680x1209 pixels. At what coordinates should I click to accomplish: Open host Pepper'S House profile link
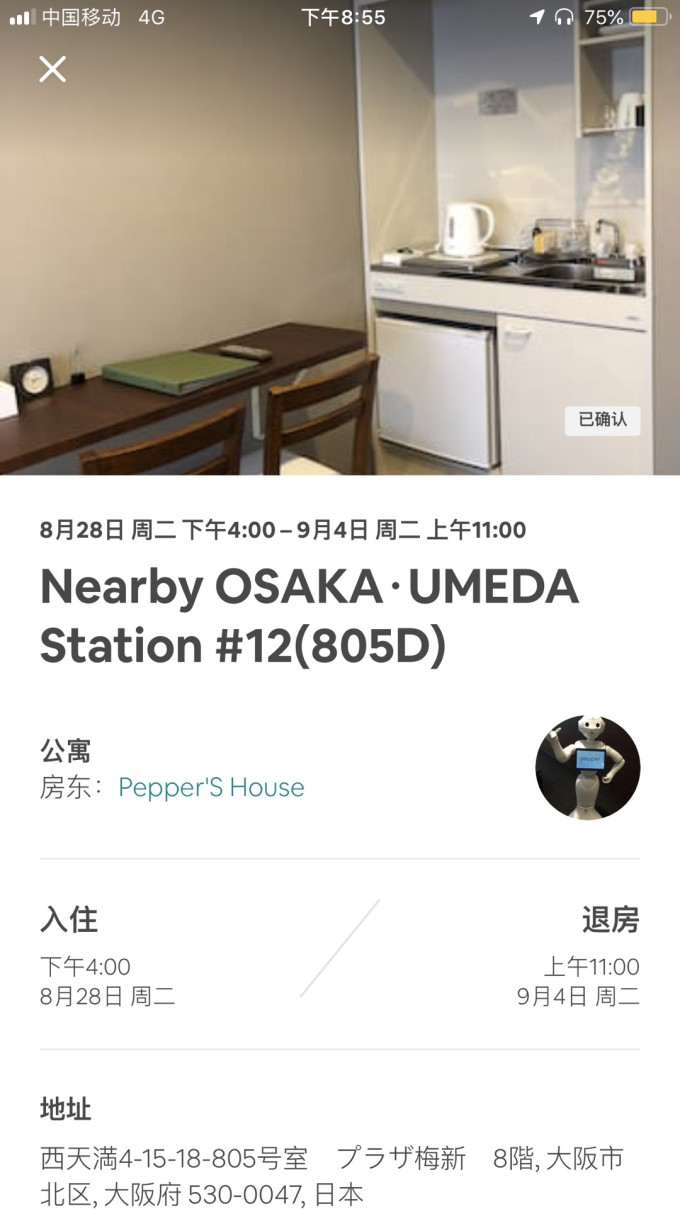[211, 787]
